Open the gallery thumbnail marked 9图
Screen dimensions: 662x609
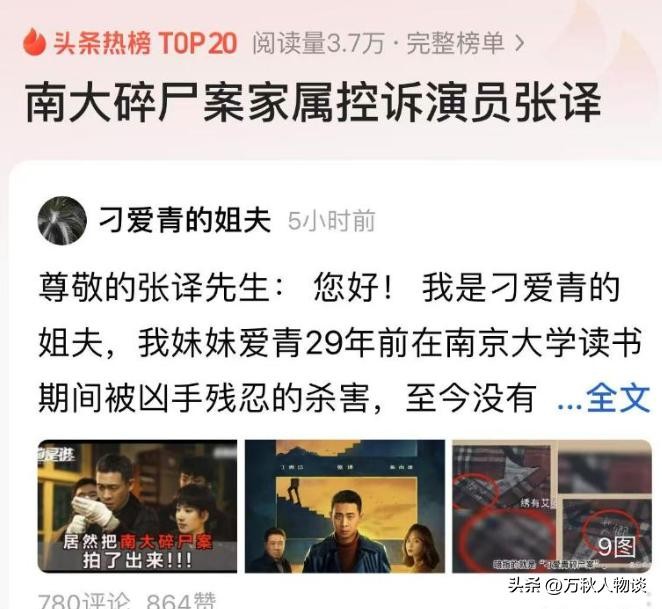tap(551, 506)
